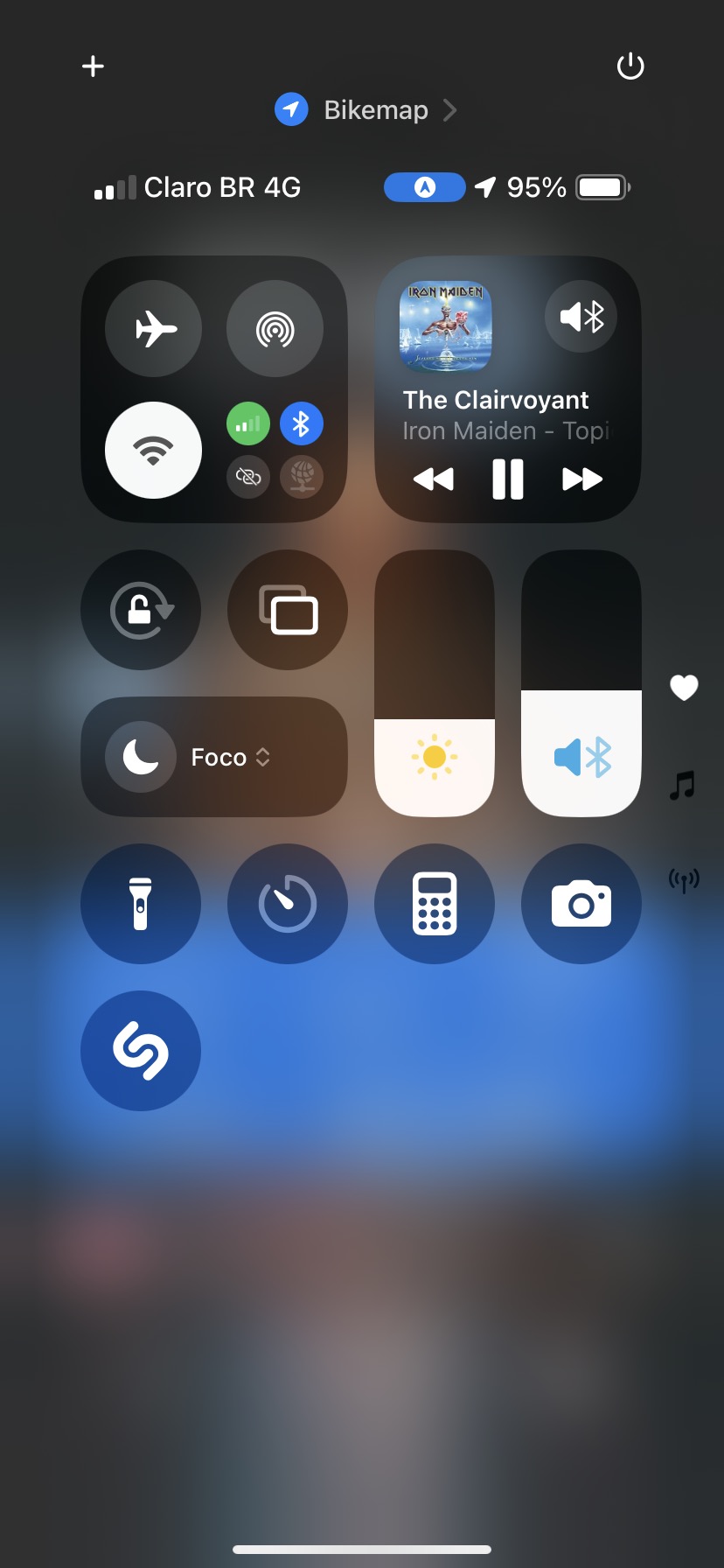Pause The Clairvoyant

[507, 479]
